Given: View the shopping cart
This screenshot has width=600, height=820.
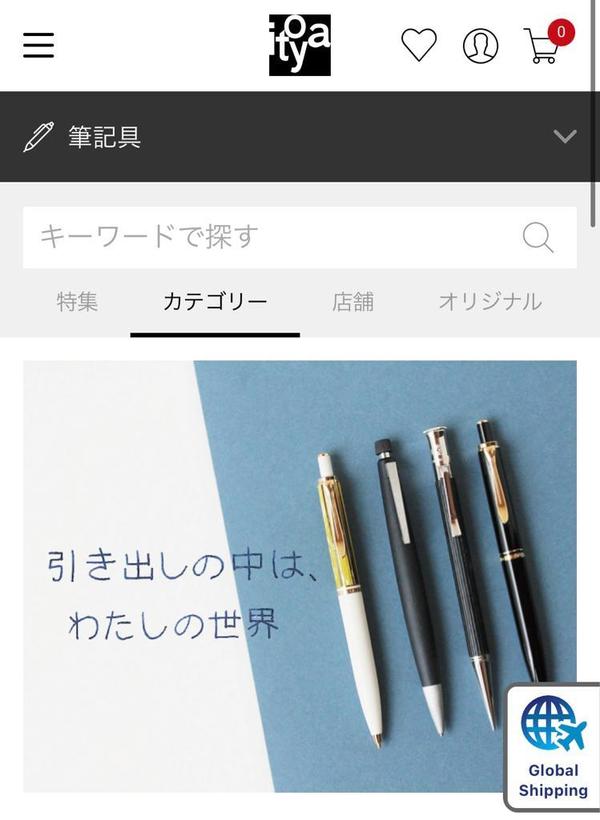Looking at the screenshot, I should coord(544,46).
